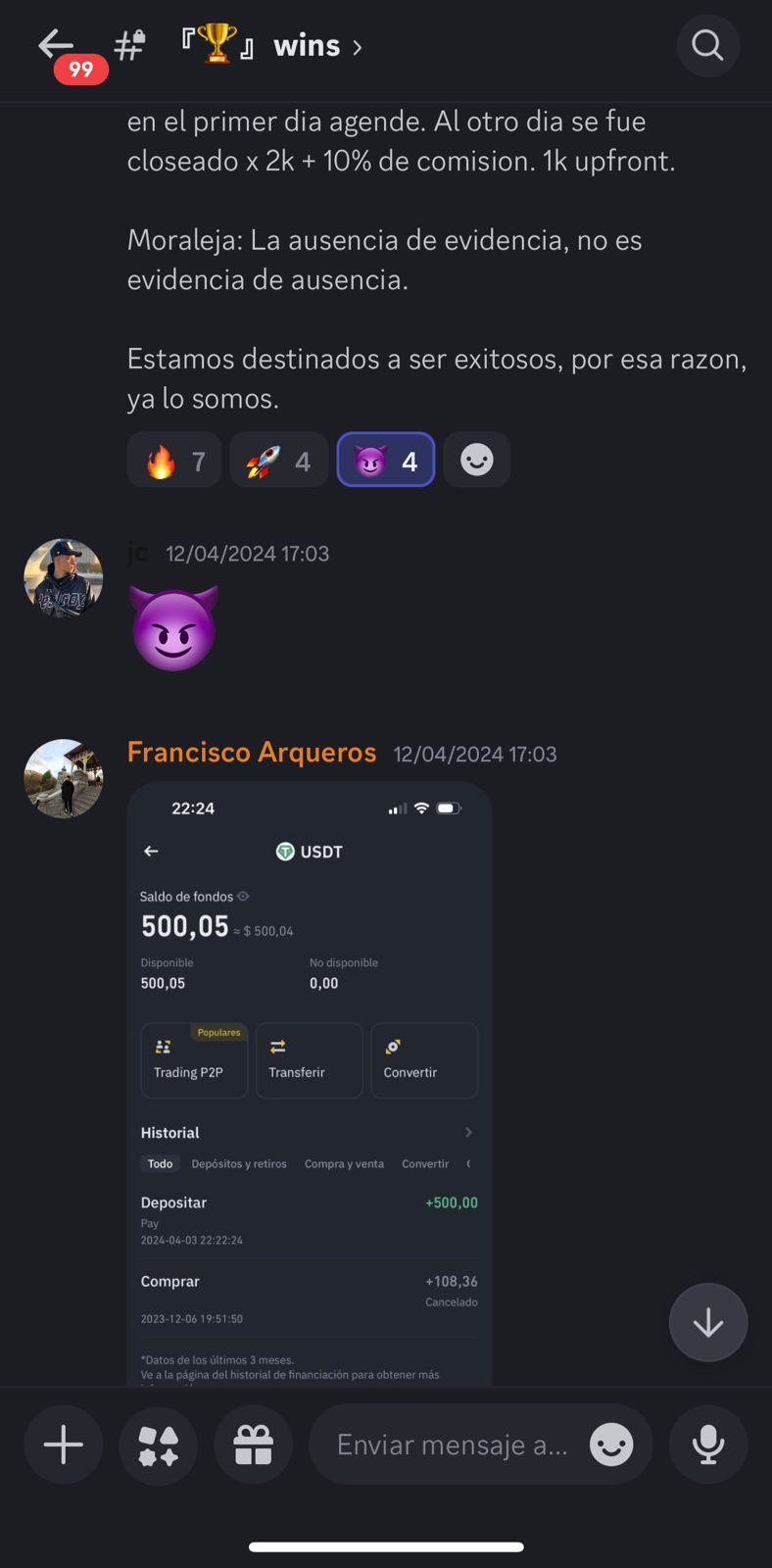View jc's profile avatar
The image size is (772, 1568).
point(64,578)
